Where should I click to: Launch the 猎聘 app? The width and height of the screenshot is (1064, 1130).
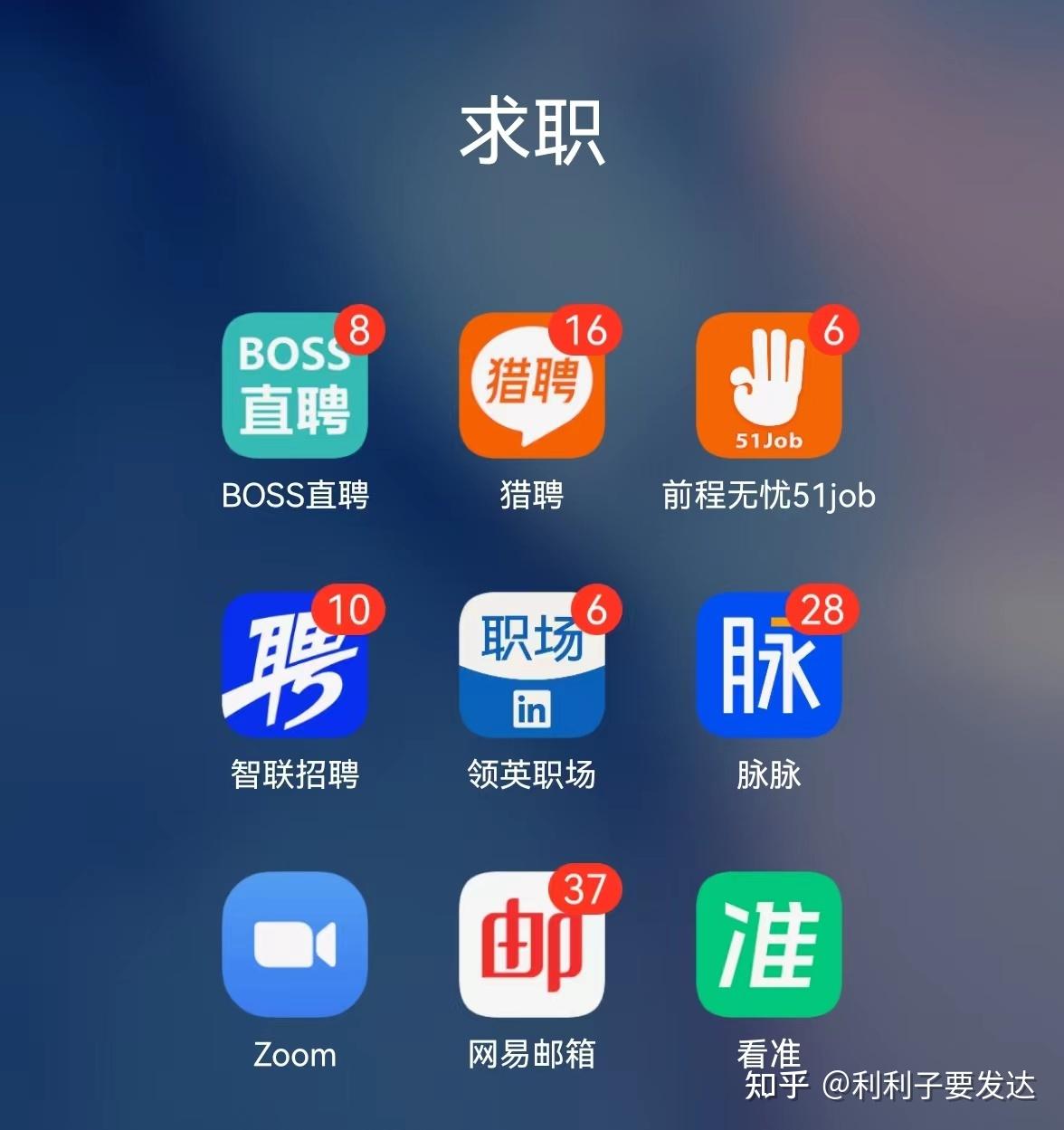tap(532, 385)
